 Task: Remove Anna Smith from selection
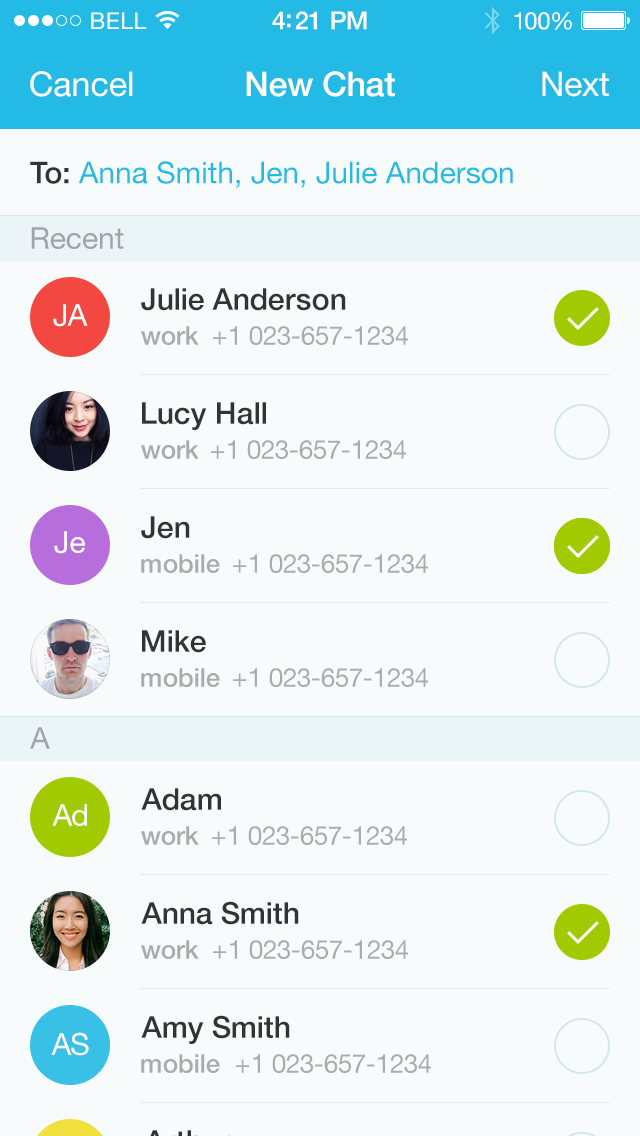click(582, 932)
